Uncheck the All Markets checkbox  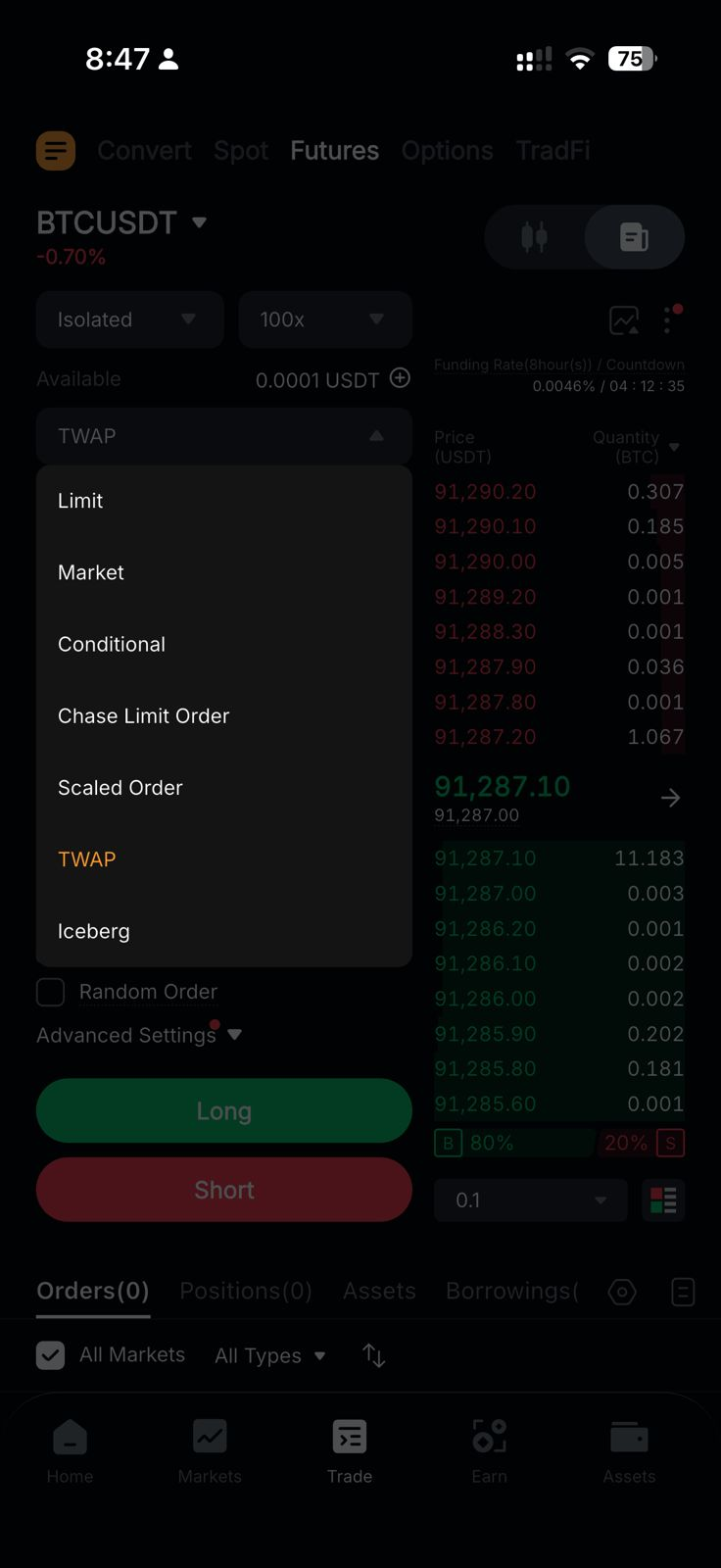tap(50, 1354)
